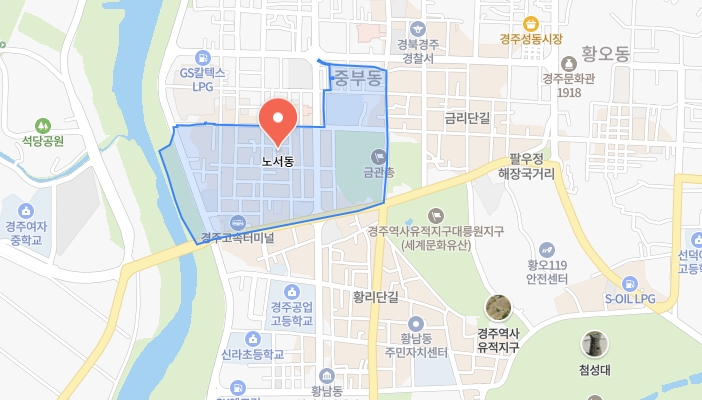Select the 석당공원 park marker
This screenshot has height=400, width=702.
point(43,126)
